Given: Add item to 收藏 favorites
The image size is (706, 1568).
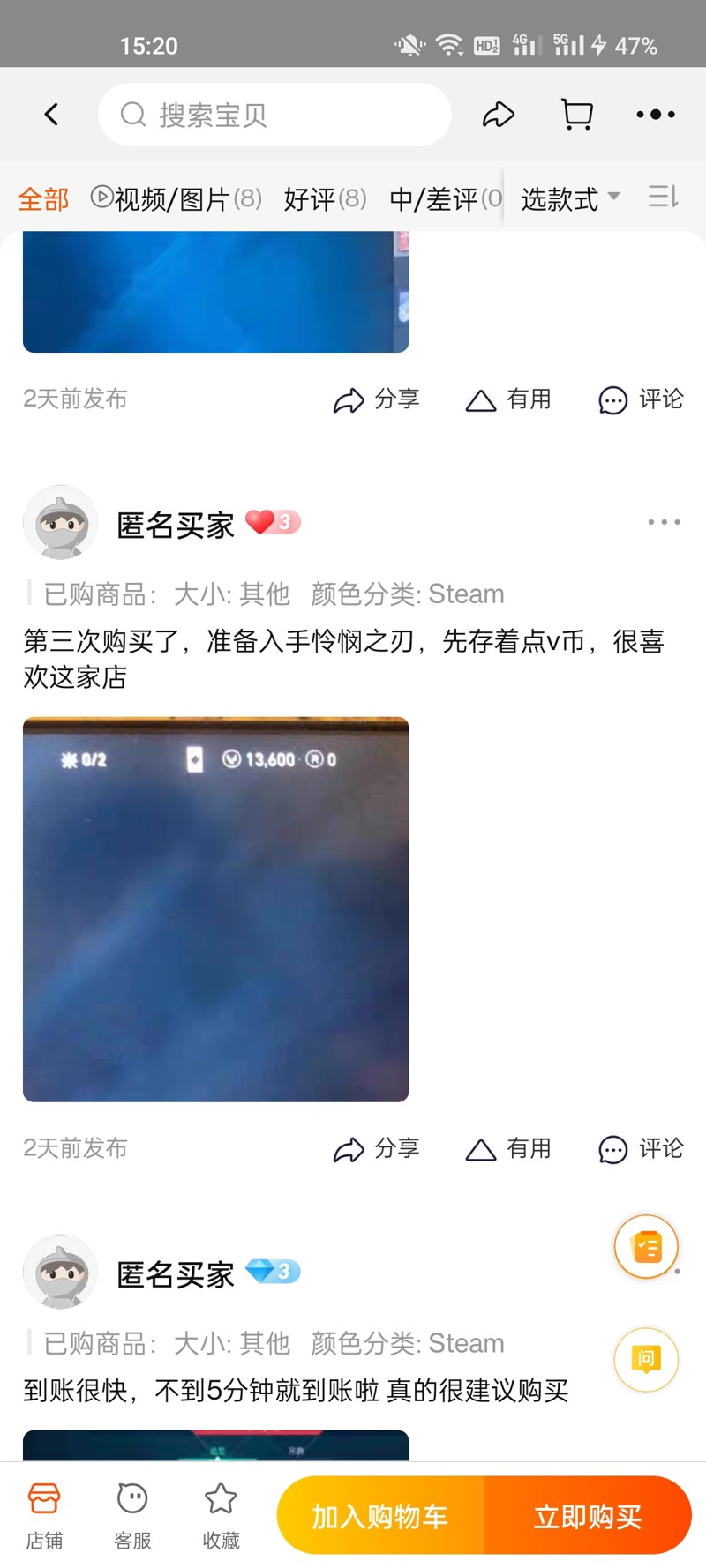Looking at the screenshot, I should pyautogui.click(x=221, y=1516).
